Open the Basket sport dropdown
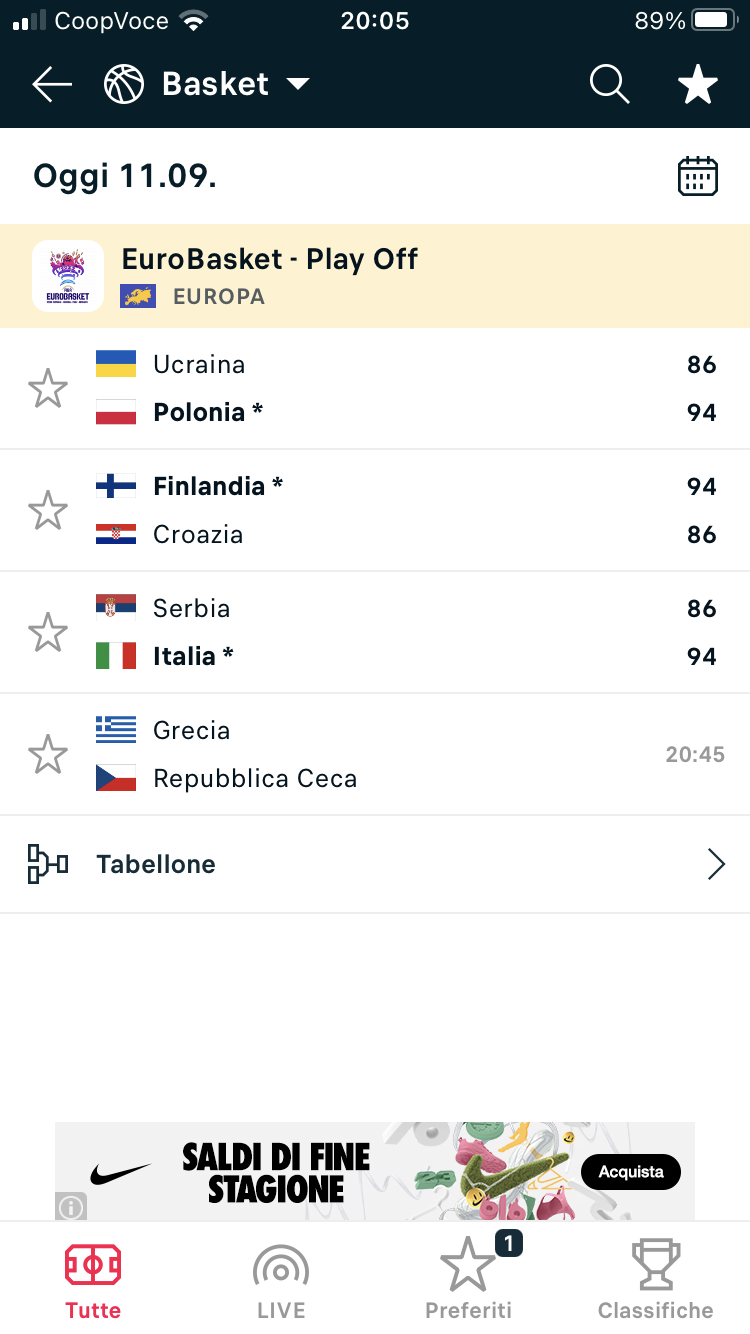This screenshot has height=1334, width=750. click(207, 85)
